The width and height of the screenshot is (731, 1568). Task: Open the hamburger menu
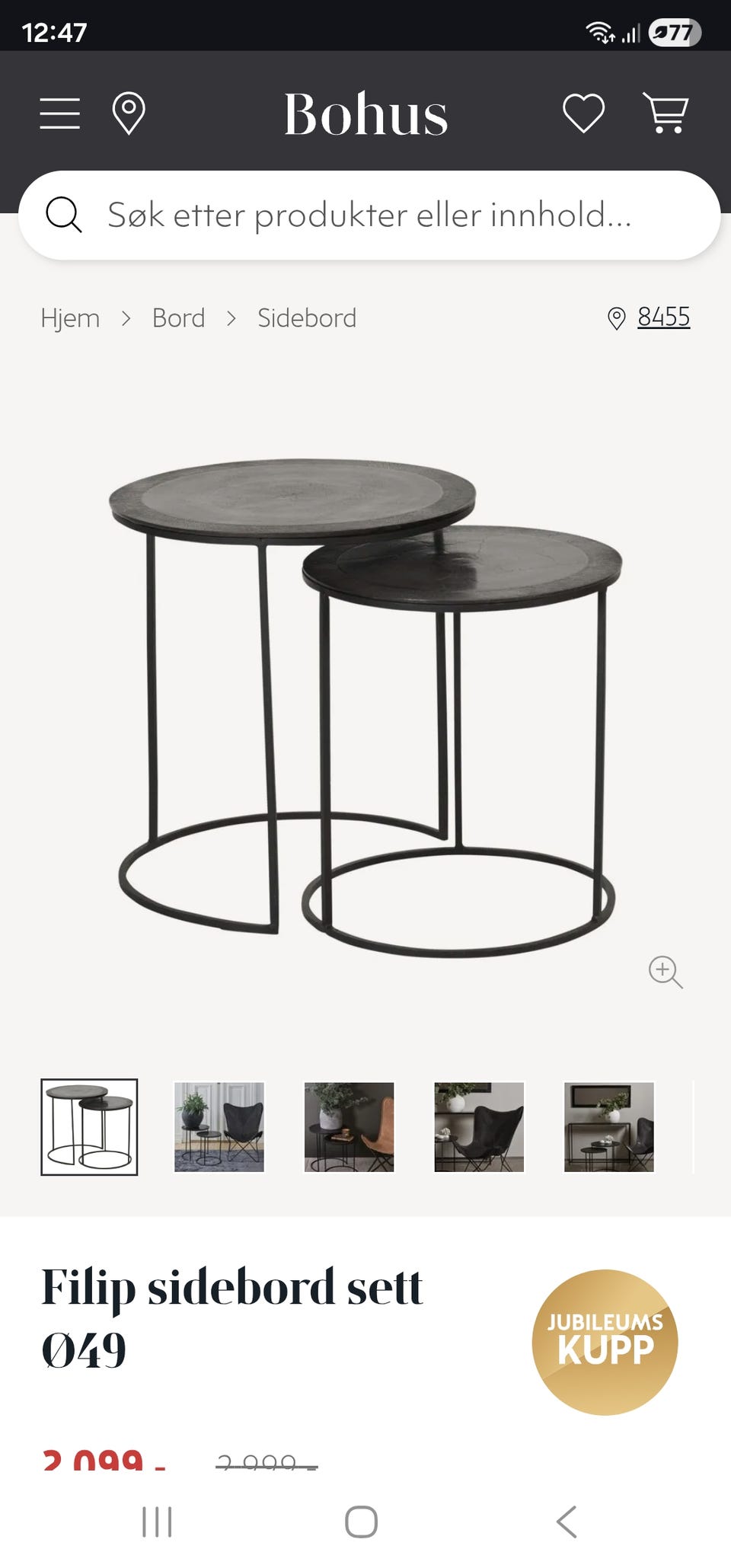(60, 113)
